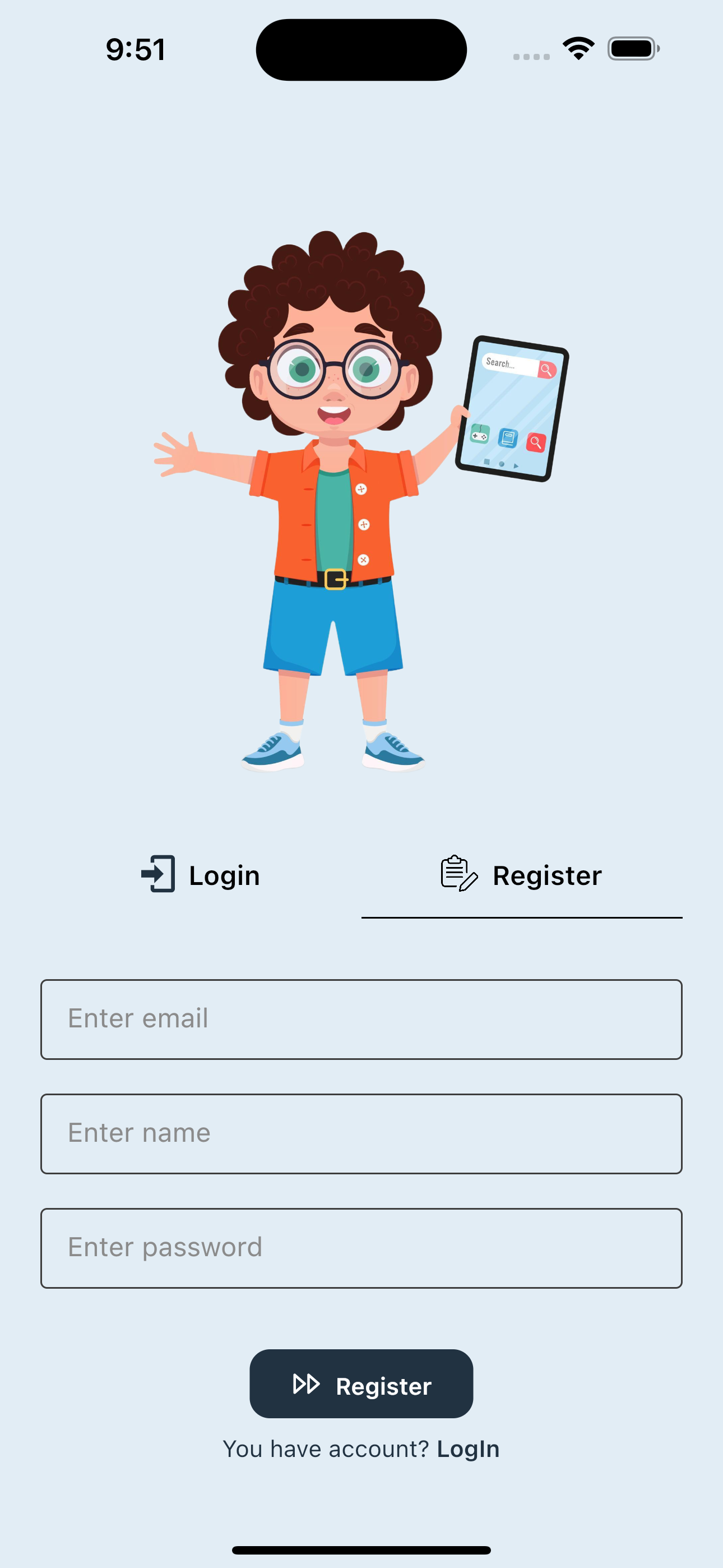Click the Enter email field

pyautogui.click(x=361, y=1019)
